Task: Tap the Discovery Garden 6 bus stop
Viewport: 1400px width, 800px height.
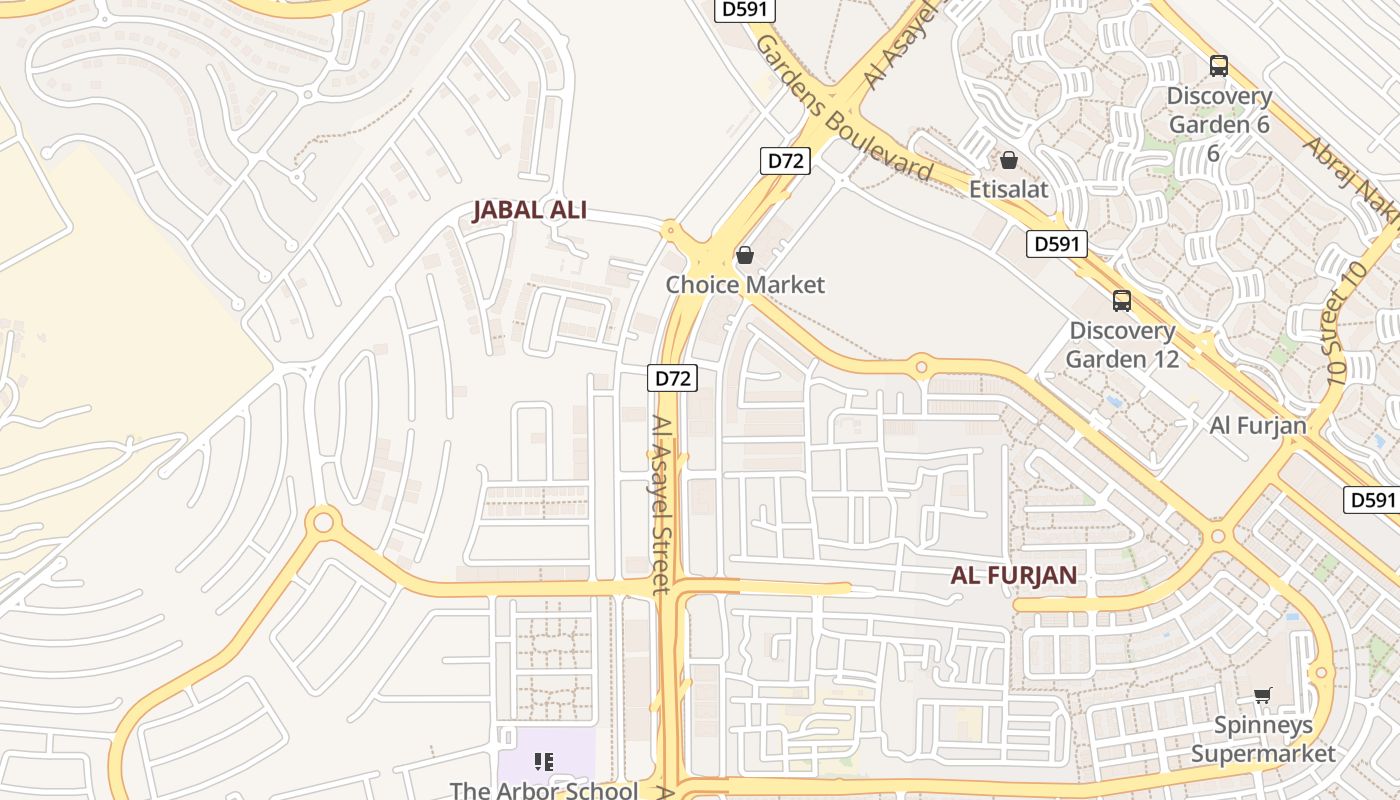Action: coord(1218,67)
